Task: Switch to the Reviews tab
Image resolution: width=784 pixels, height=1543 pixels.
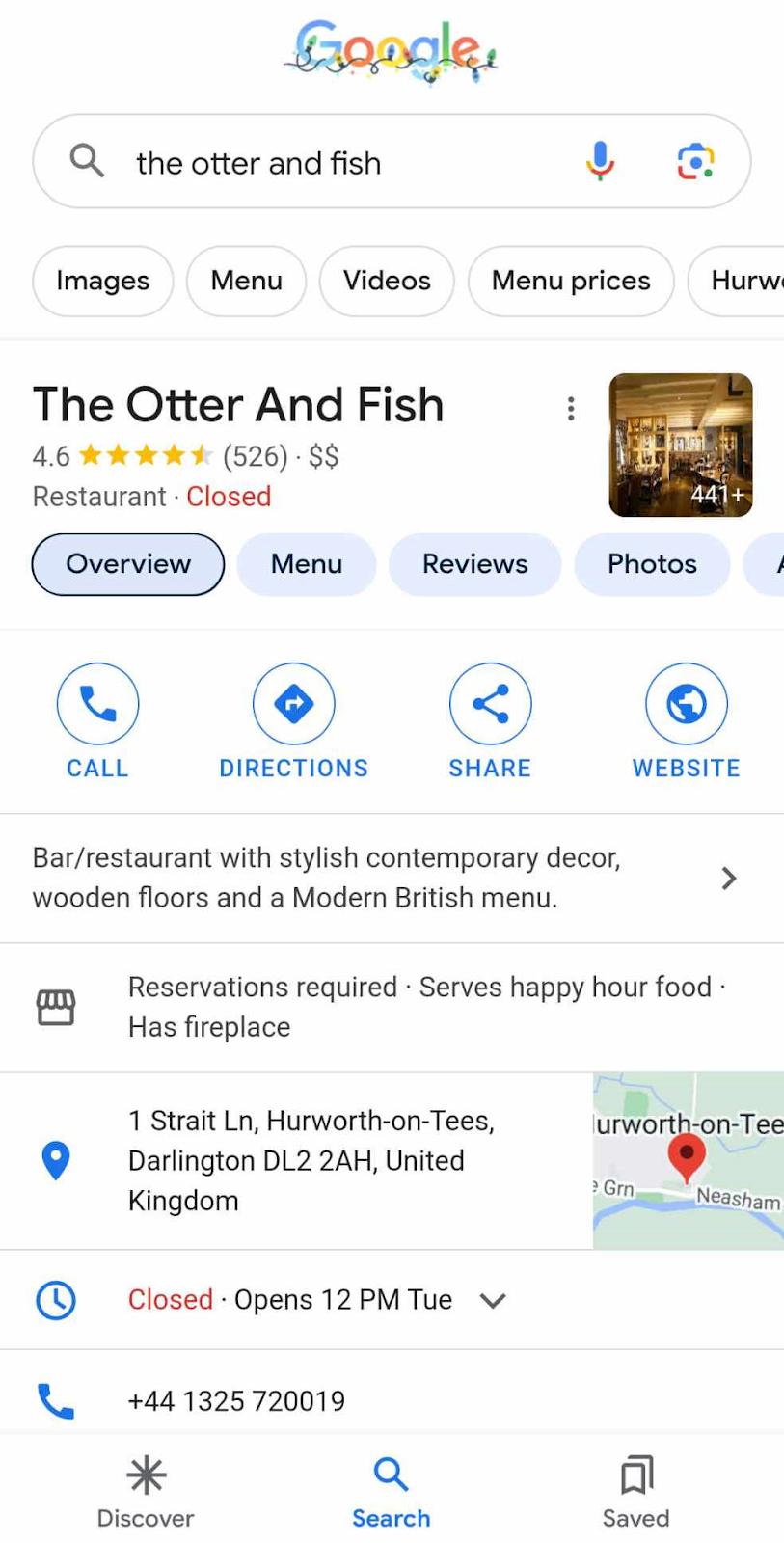Action: pos(474,564)
